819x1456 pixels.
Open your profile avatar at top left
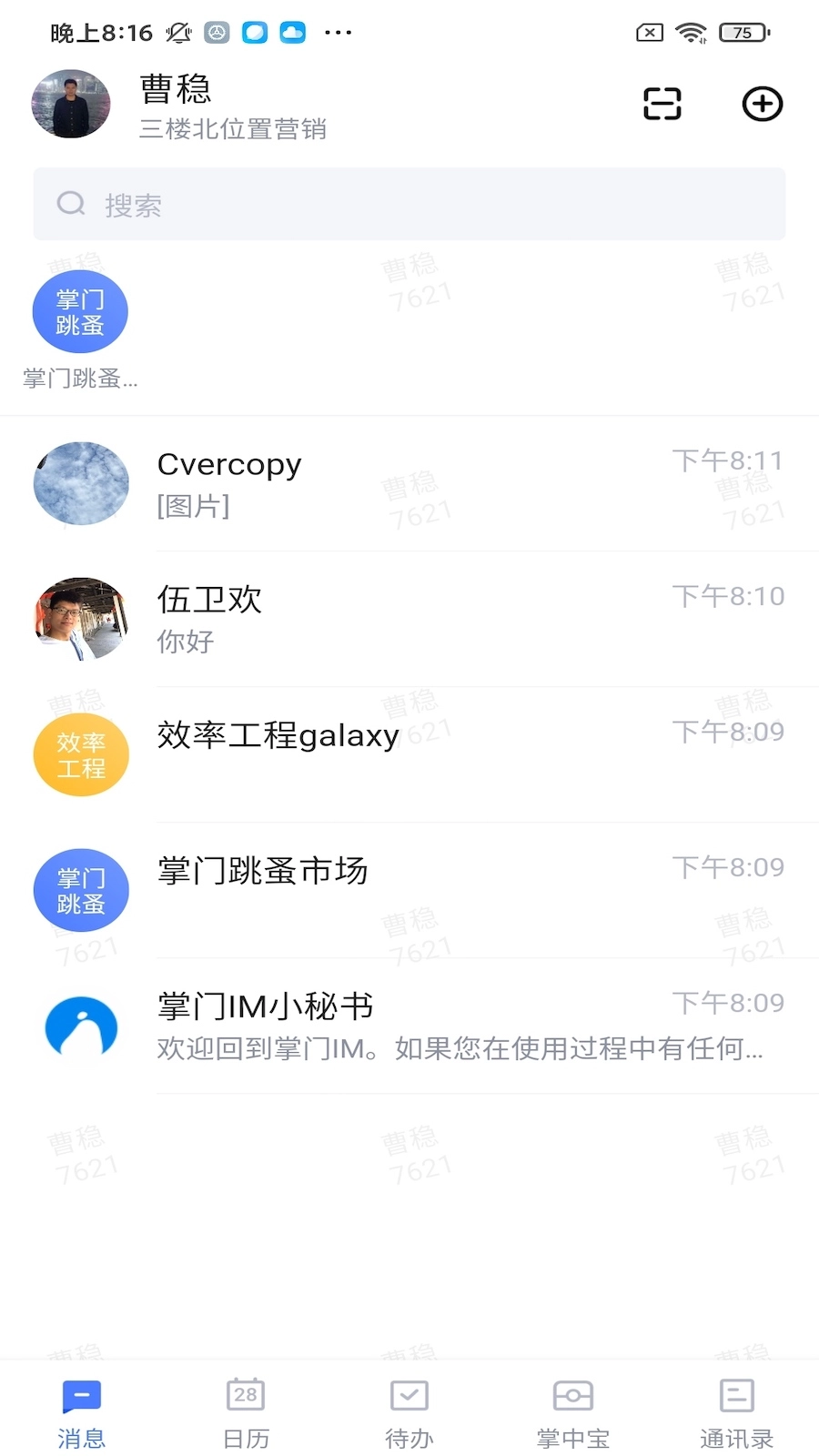70,104
